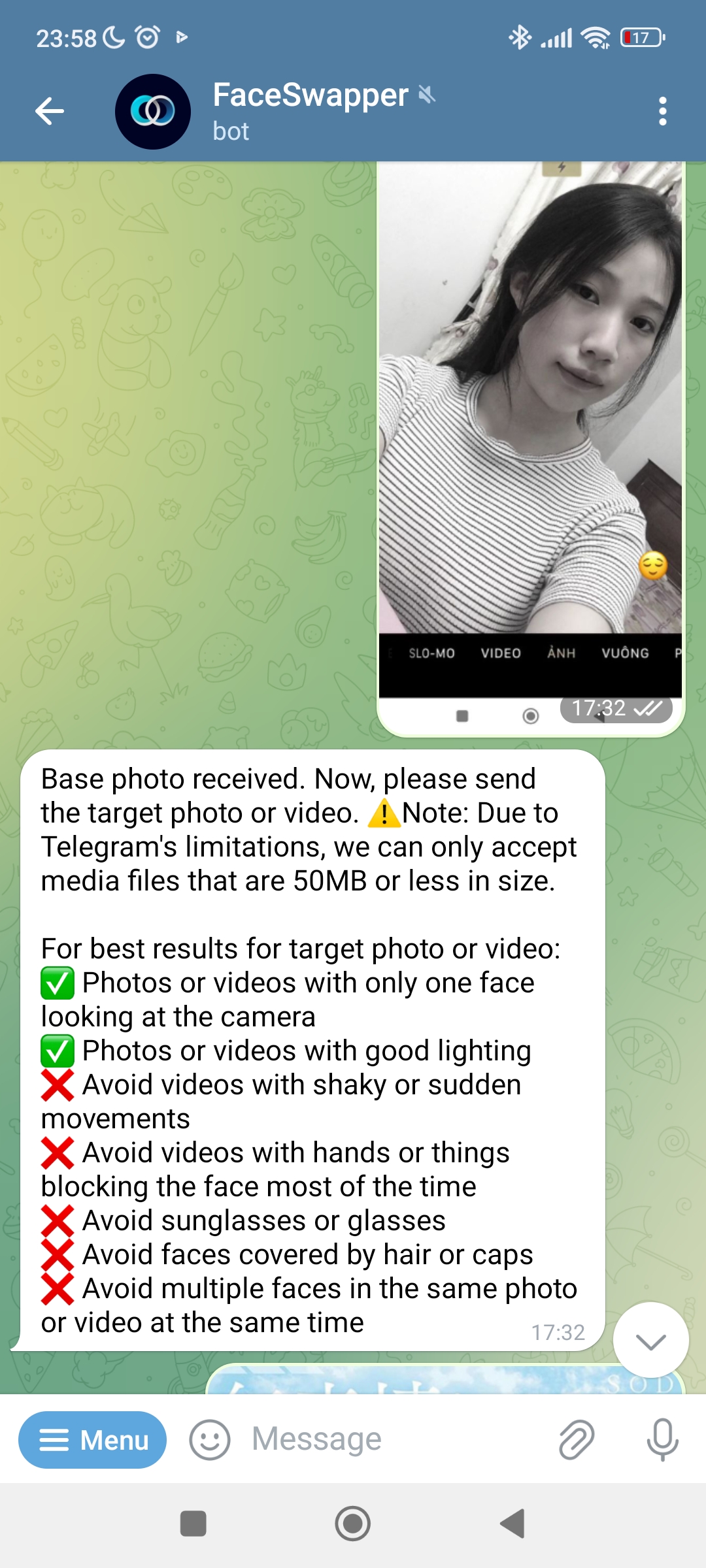The image size is (706, 1568).
Task: Open the bot Menu button
Action: click(92, 1439)
